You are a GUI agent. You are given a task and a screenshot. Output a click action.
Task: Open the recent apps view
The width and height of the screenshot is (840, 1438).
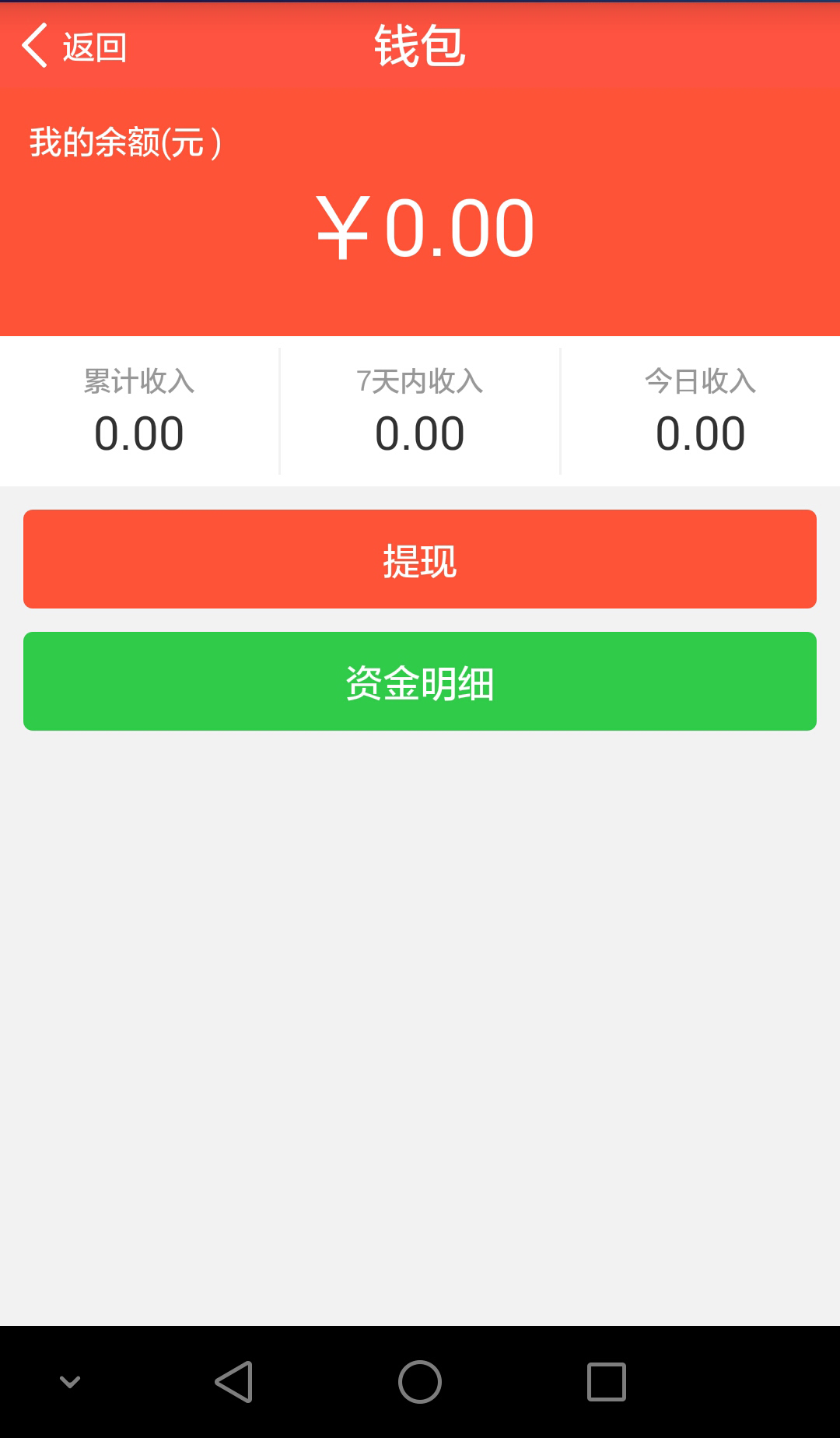607,1382
